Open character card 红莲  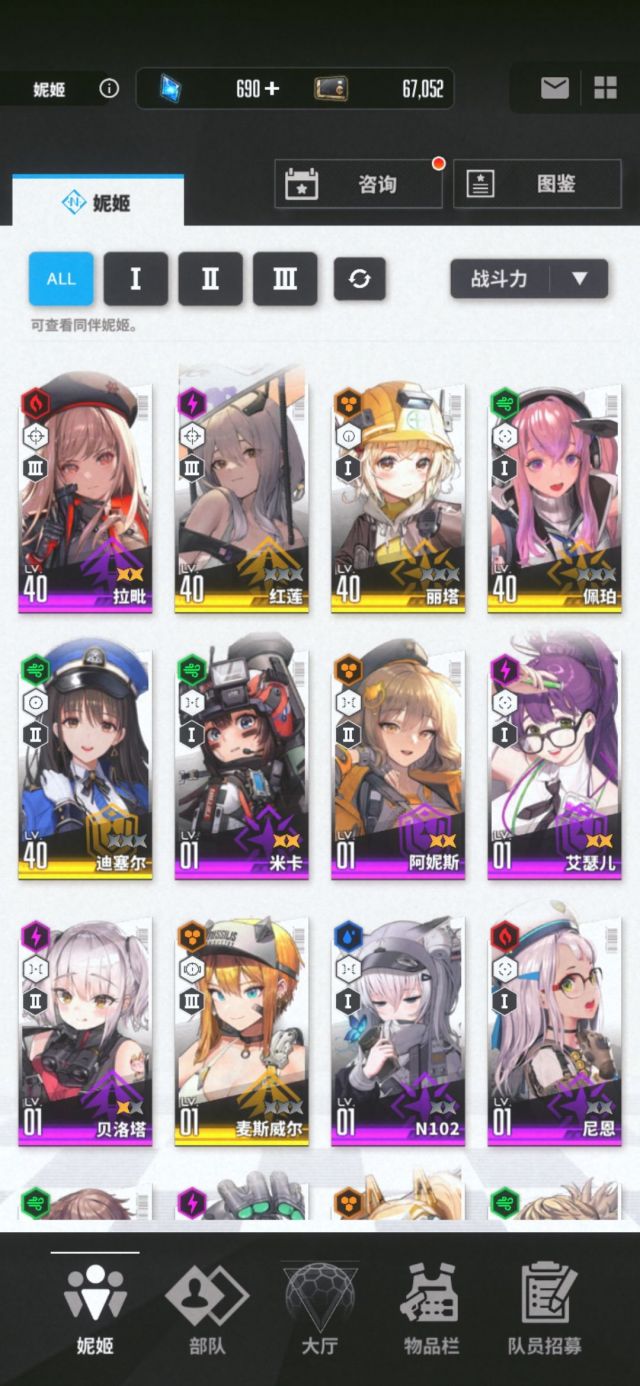tap(242, 498)
